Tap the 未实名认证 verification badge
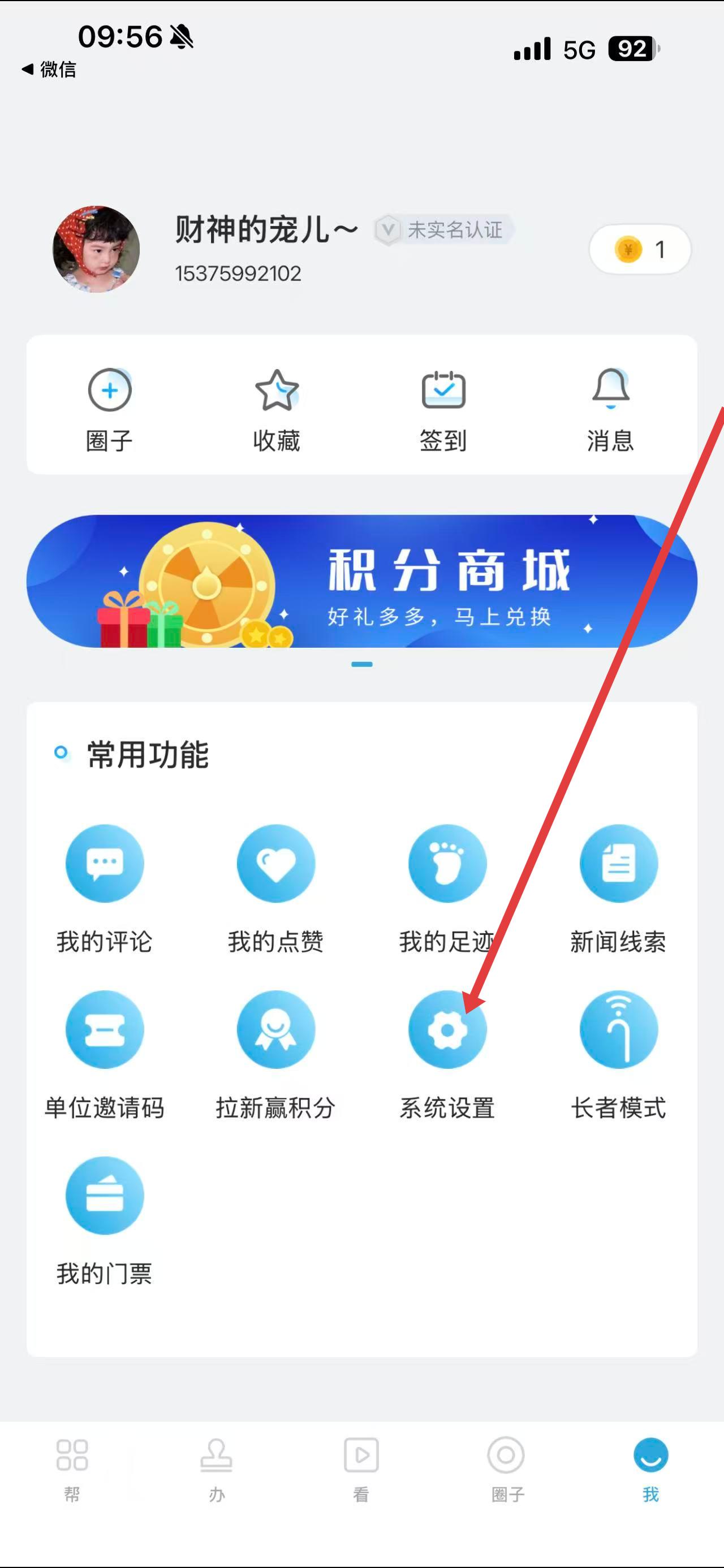 [445, 230]
